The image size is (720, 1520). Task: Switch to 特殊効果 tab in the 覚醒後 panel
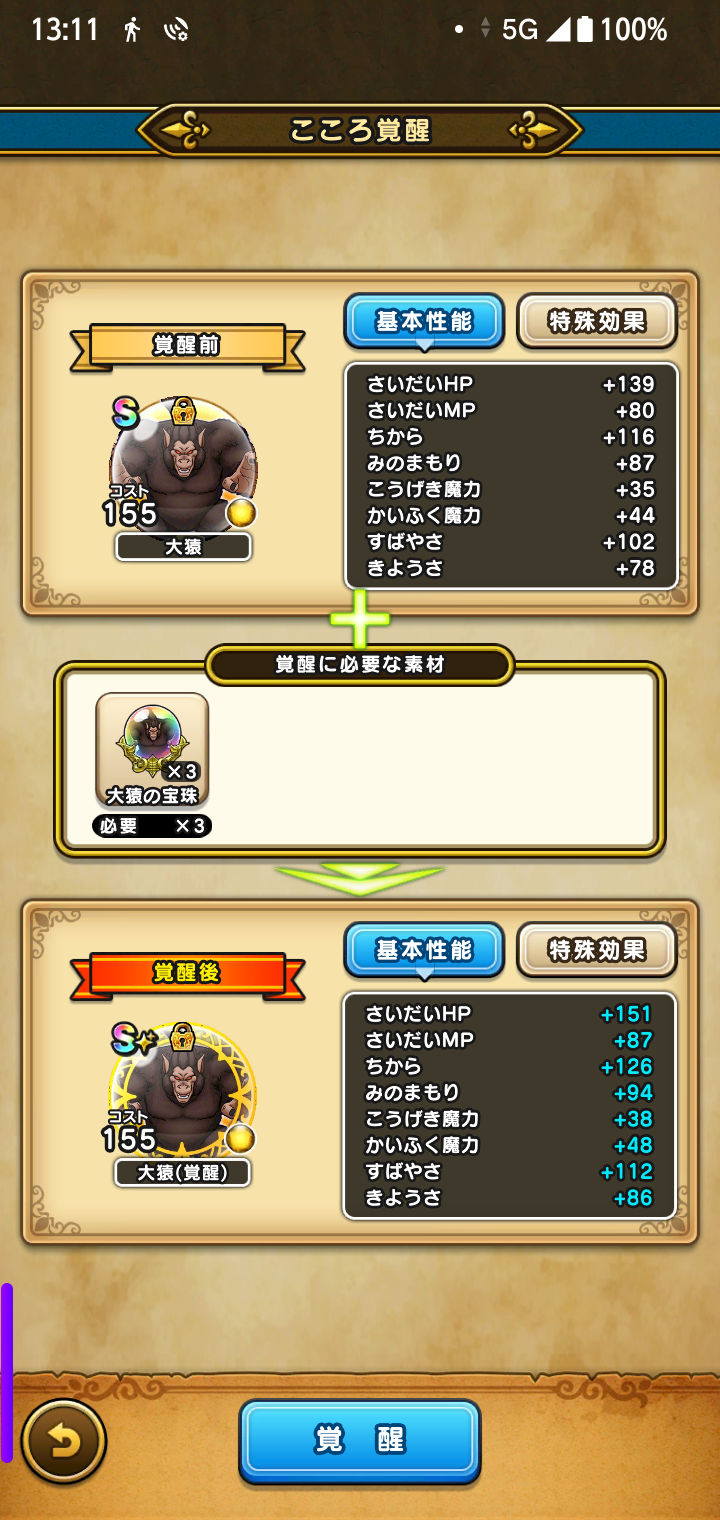(597, 949)
